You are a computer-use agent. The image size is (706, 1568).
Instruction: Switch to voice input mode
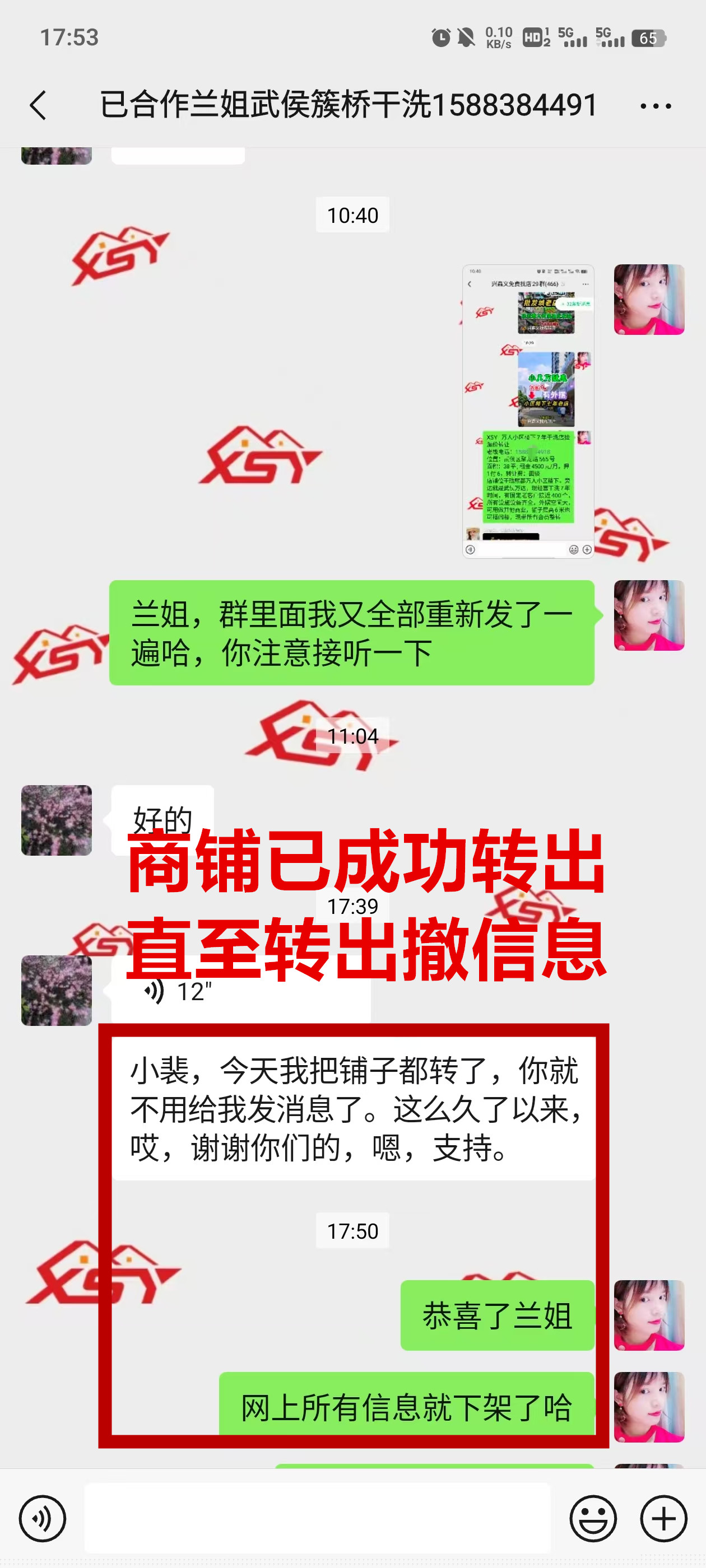coord(42,1518)
